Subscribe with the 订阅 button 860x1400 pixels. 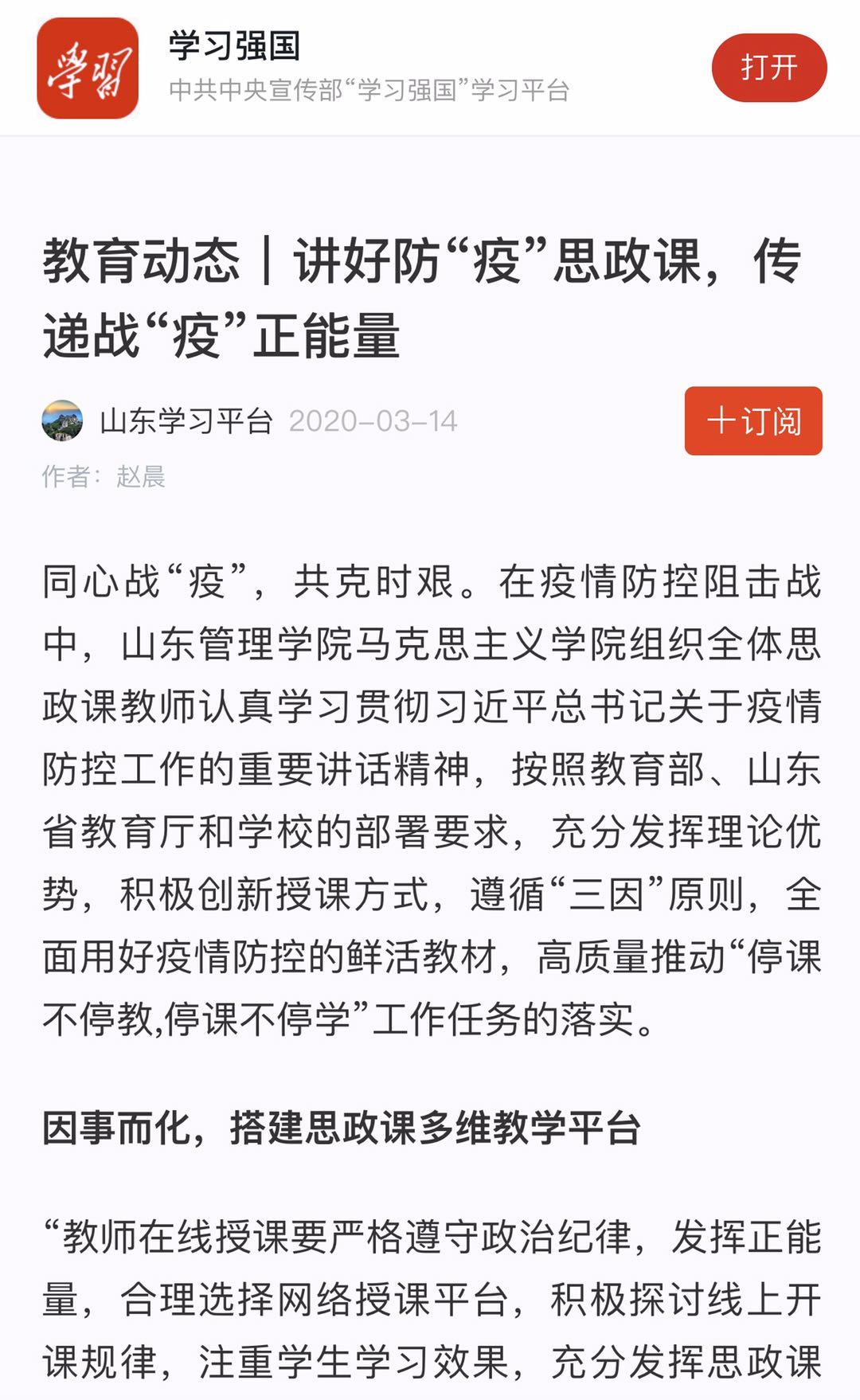click(x=752, y=420)
